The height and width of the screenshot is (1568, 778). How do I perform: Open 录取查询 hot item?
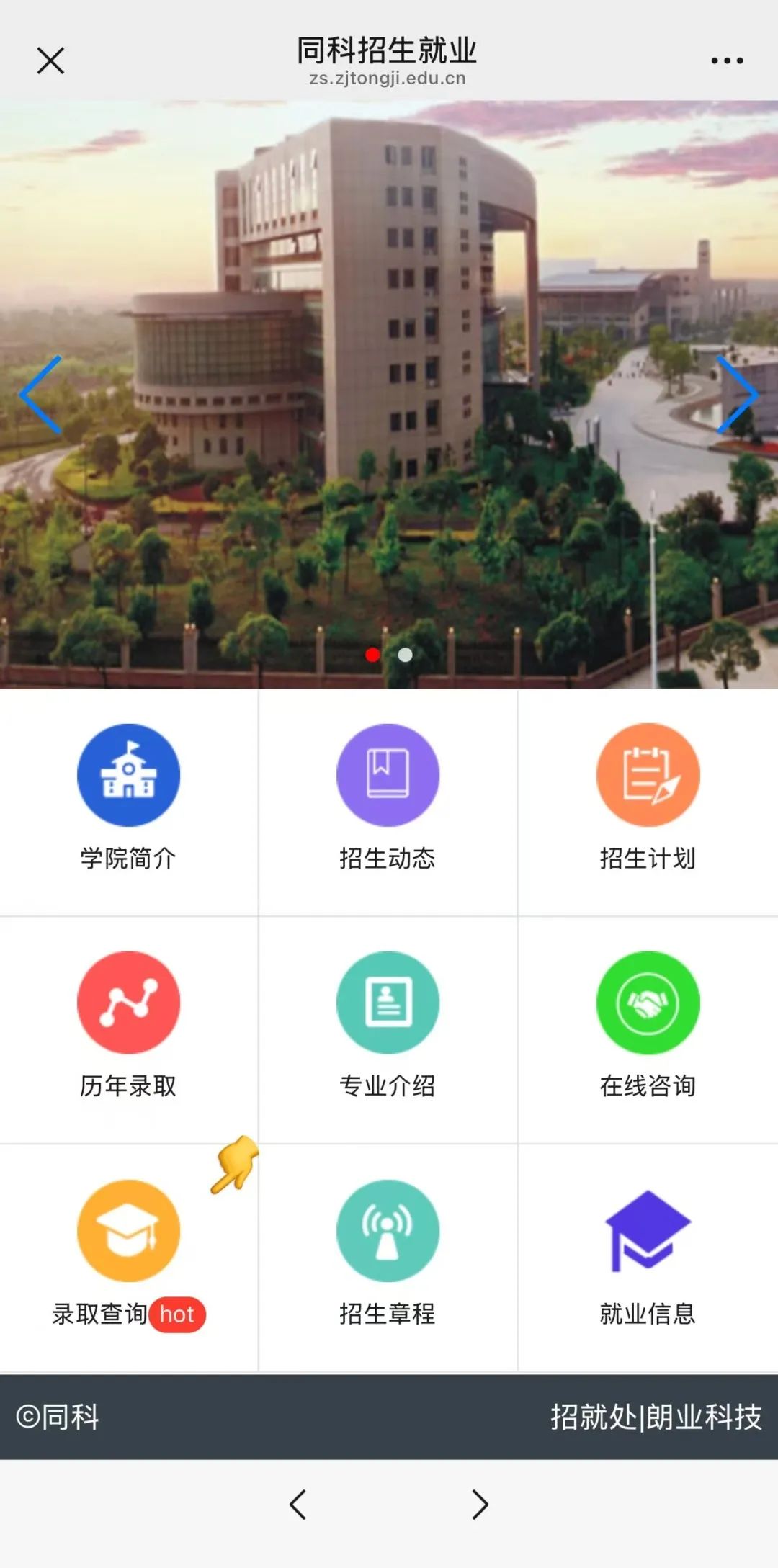(128, 1255)
